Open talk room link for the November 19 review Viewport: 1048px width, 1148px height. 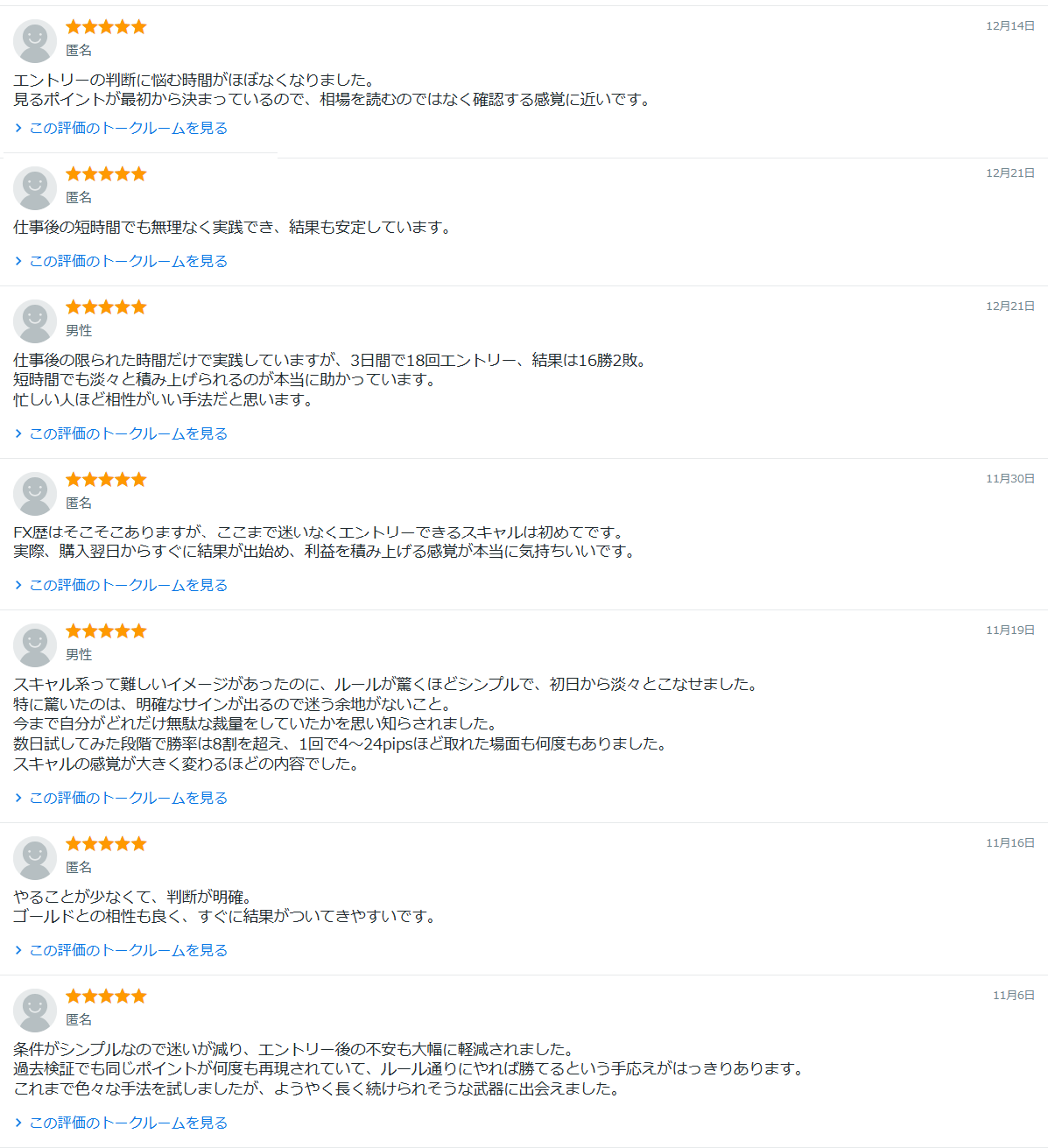click(128, 798)
